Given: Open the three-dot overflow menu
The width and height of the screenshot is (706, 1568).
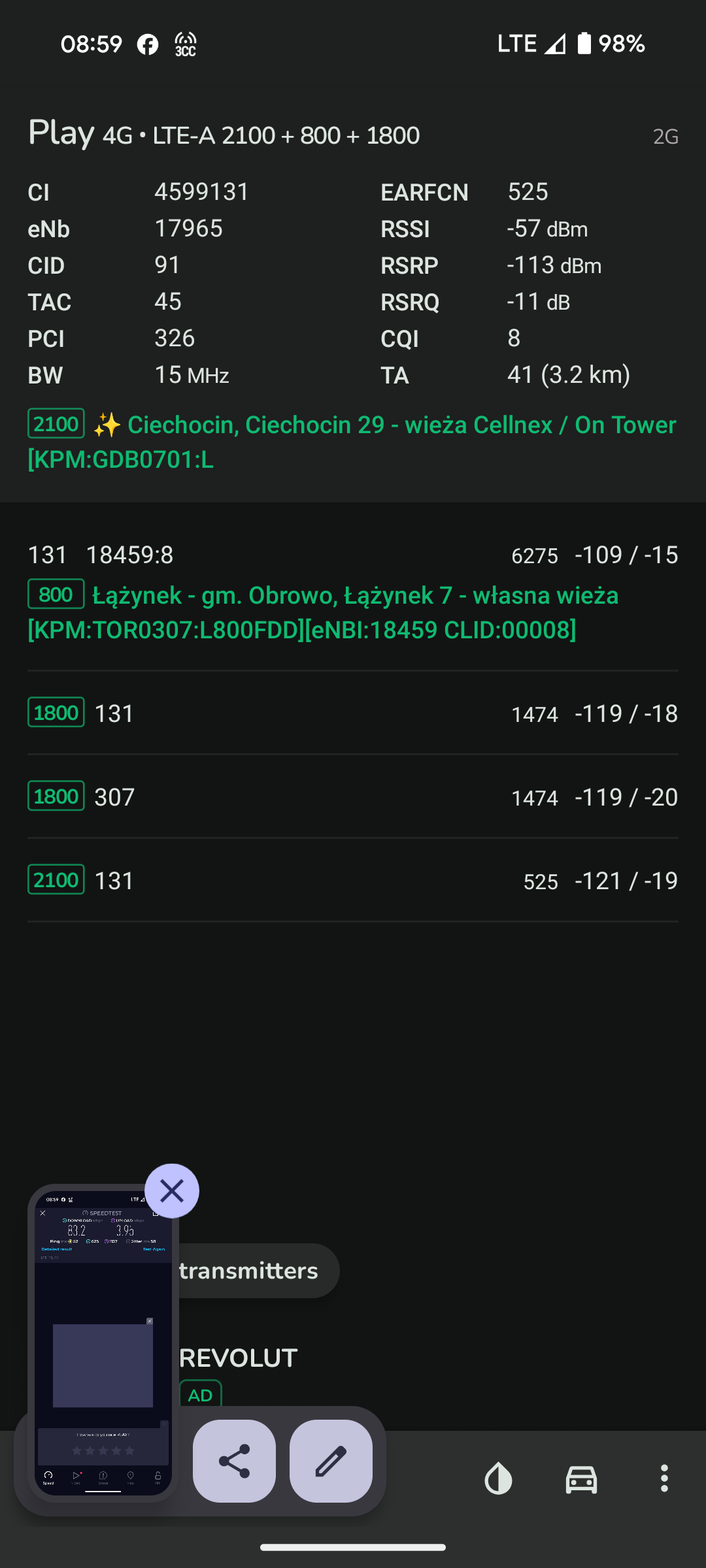Looking at the screenshot, I should pyautogui.click(x=664, y=1478).
